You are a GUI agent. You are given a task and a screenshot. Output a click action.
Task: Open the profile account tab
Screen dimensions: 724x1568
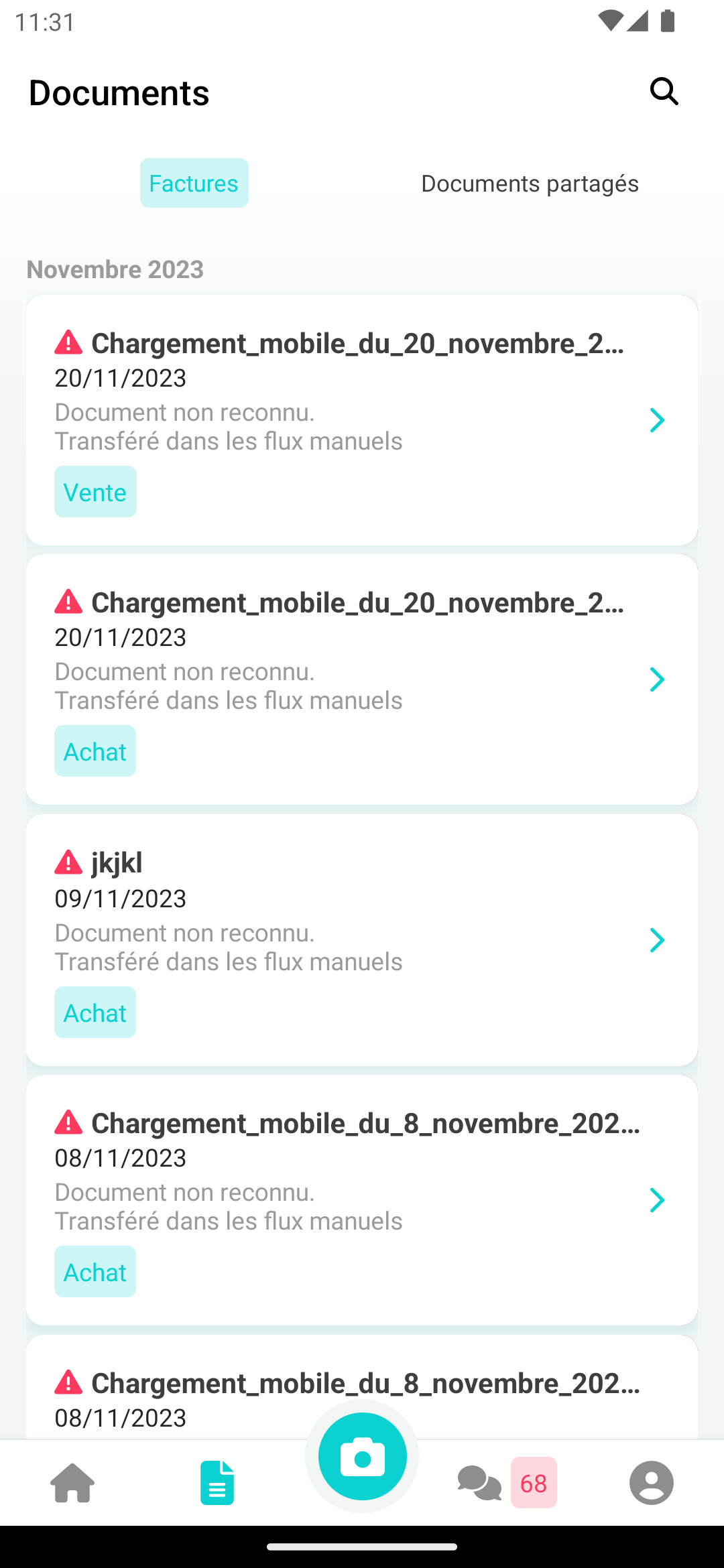tap(651, 1482)
